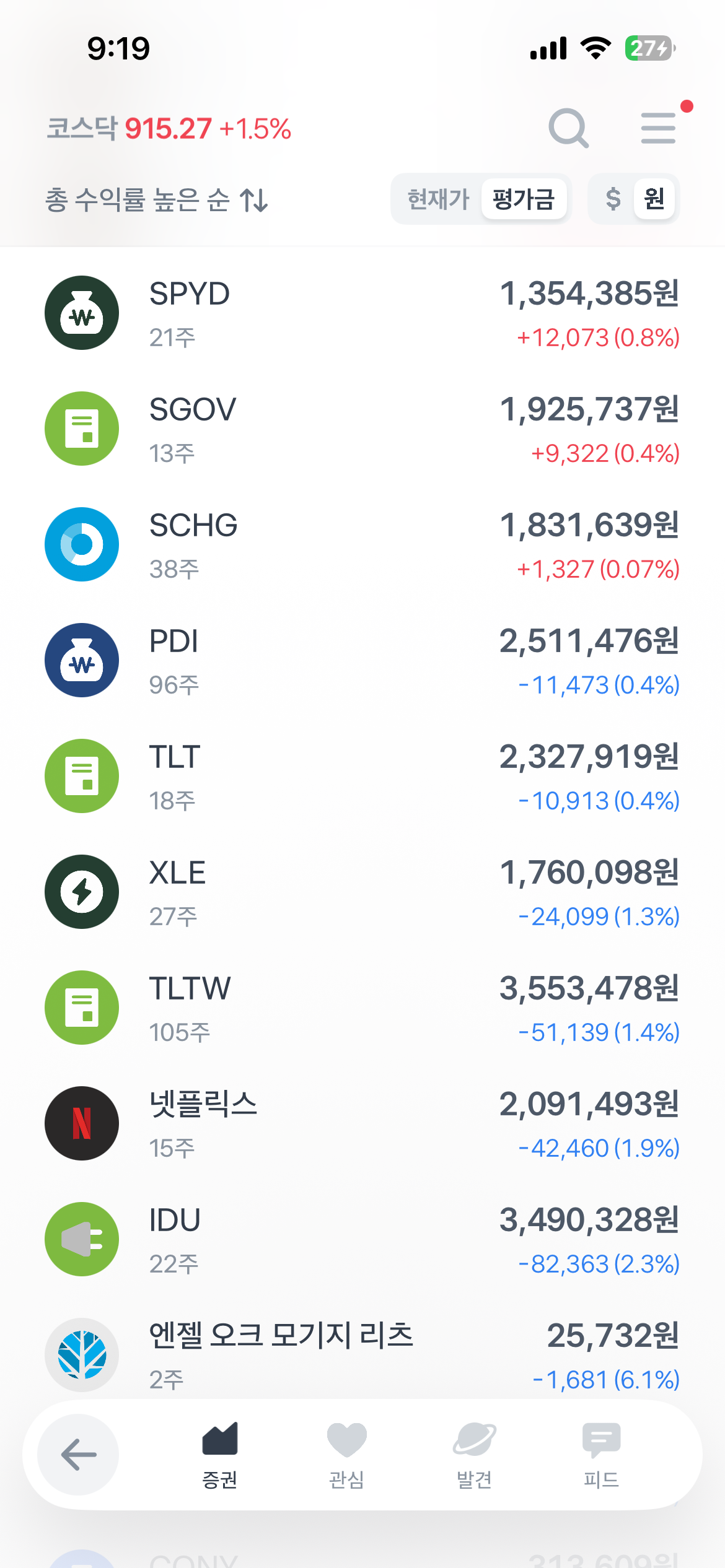Viewport: 725px width, 1568px height.
Task: View SCHG stock details
Action: click(362, 545)
